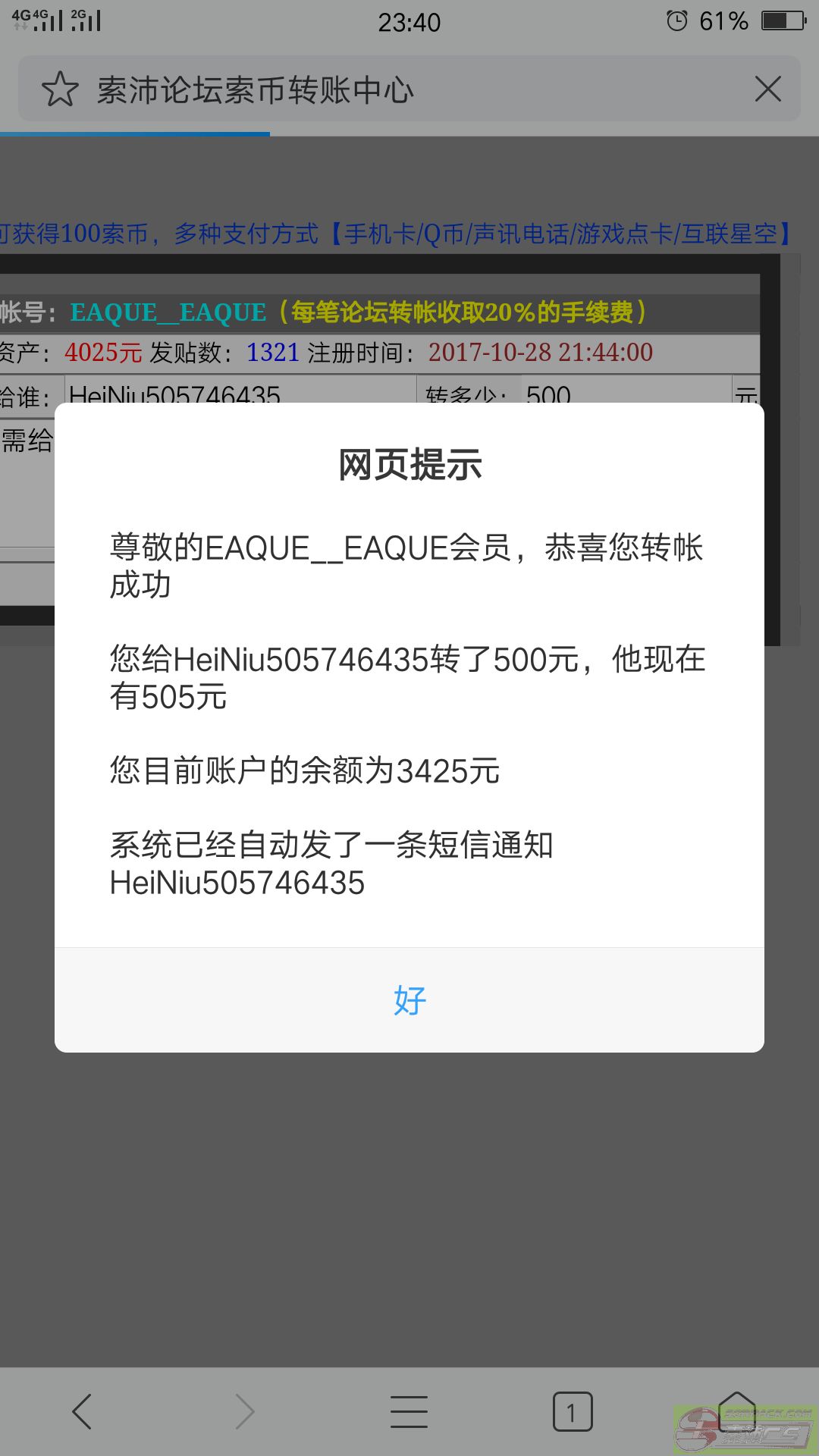The image size is (819, 1456).
Task: Bookmark this page with the star icon
Action: (60, 89)
